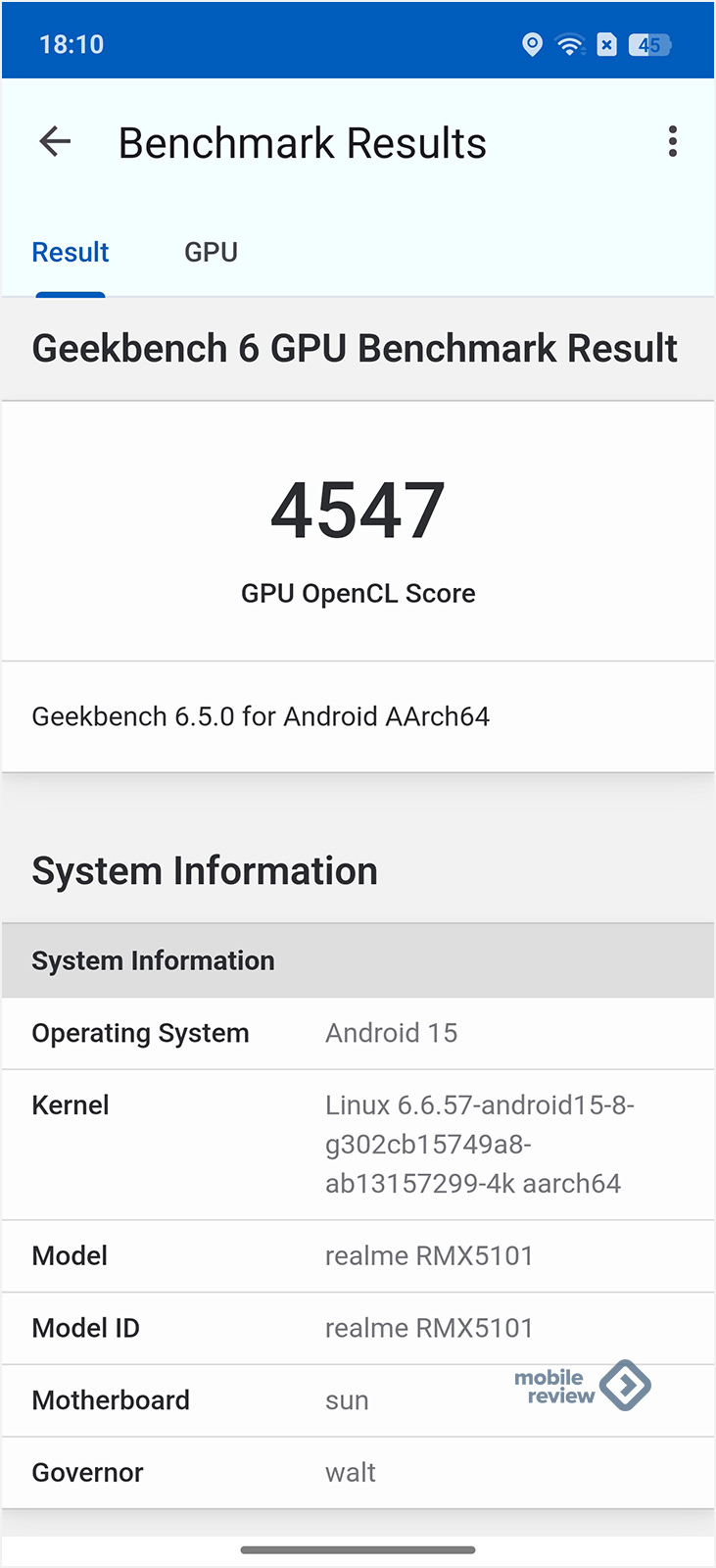This screenshot has height=1568, width=716.
Task: Go back using the arrow icon
Action: (x=55, y=142)
